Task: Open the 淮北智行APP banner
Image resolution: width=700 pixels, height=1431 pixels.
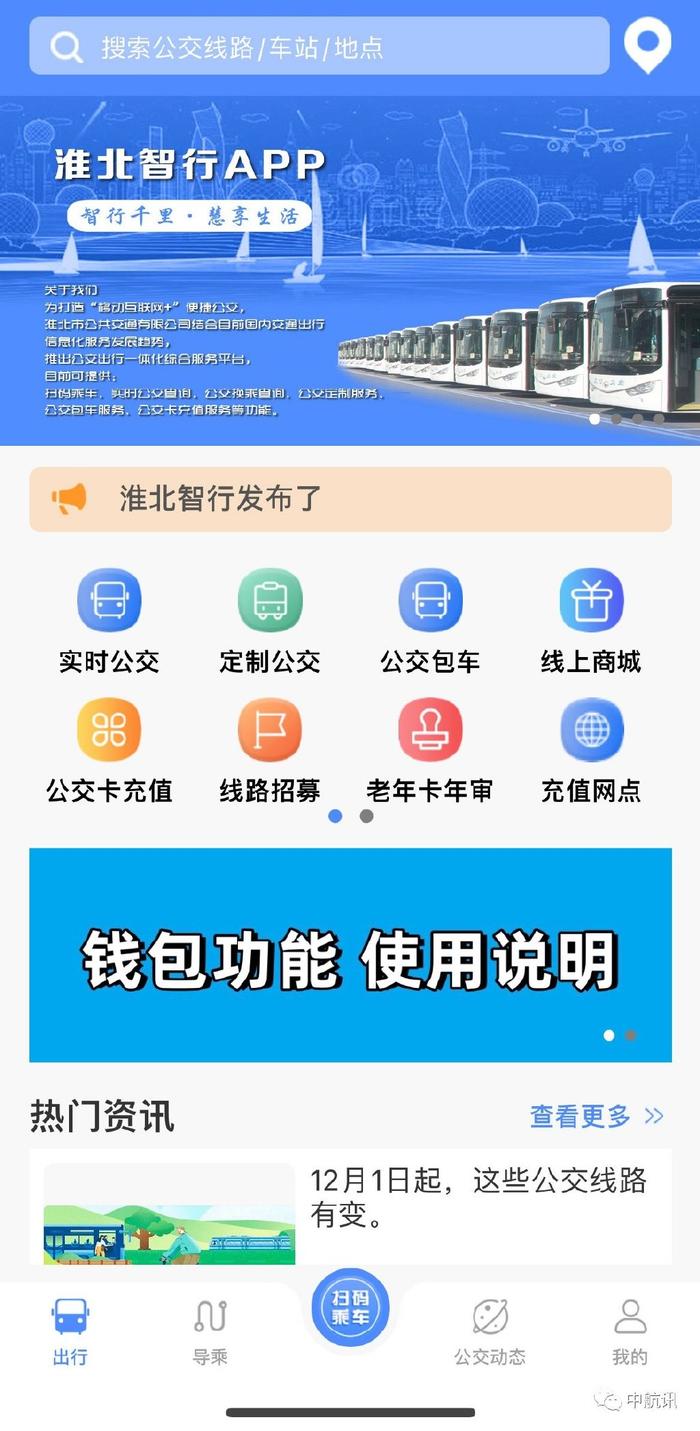Action: 350,270
